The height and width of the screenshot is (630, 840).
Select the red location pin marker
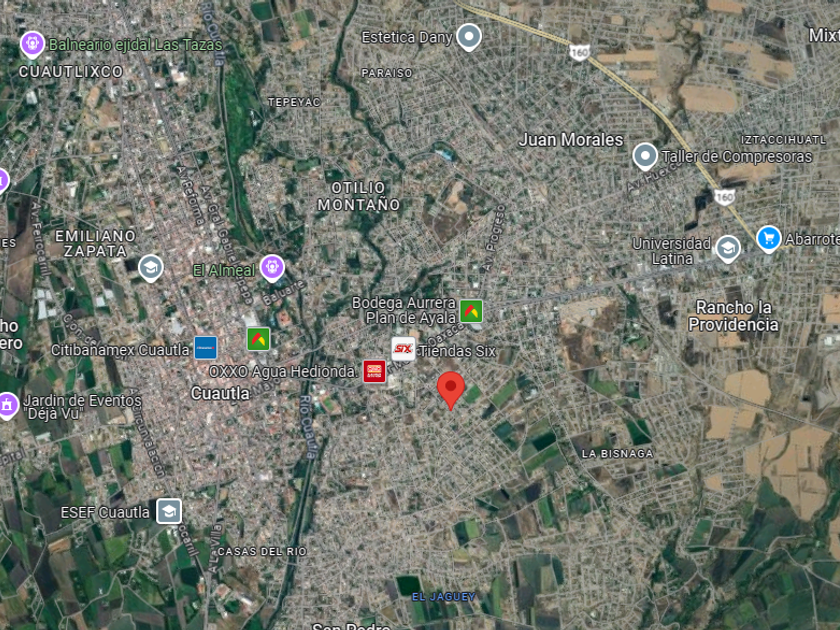coord(451,388)
